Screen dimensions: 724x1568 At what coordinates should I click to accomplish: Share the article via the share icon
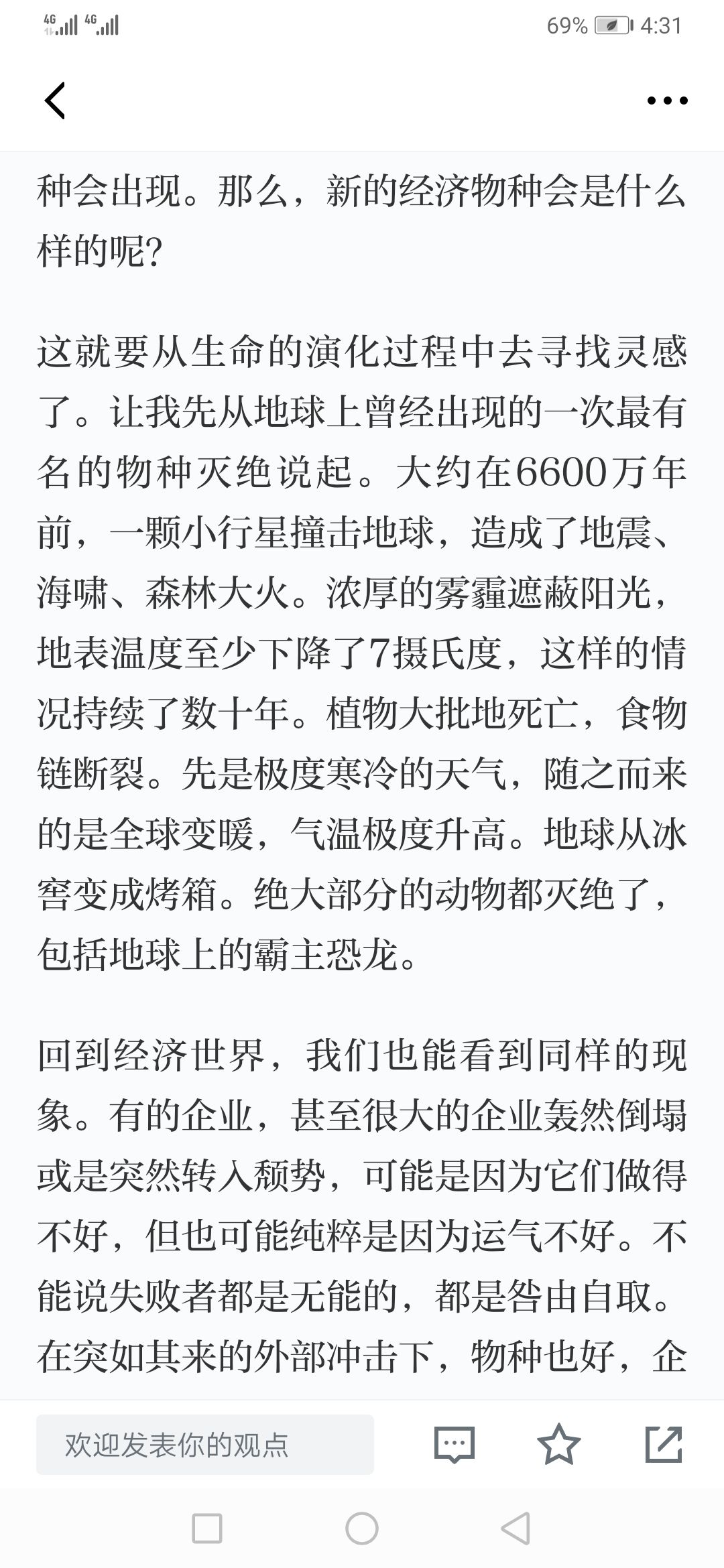point(664,1444)
